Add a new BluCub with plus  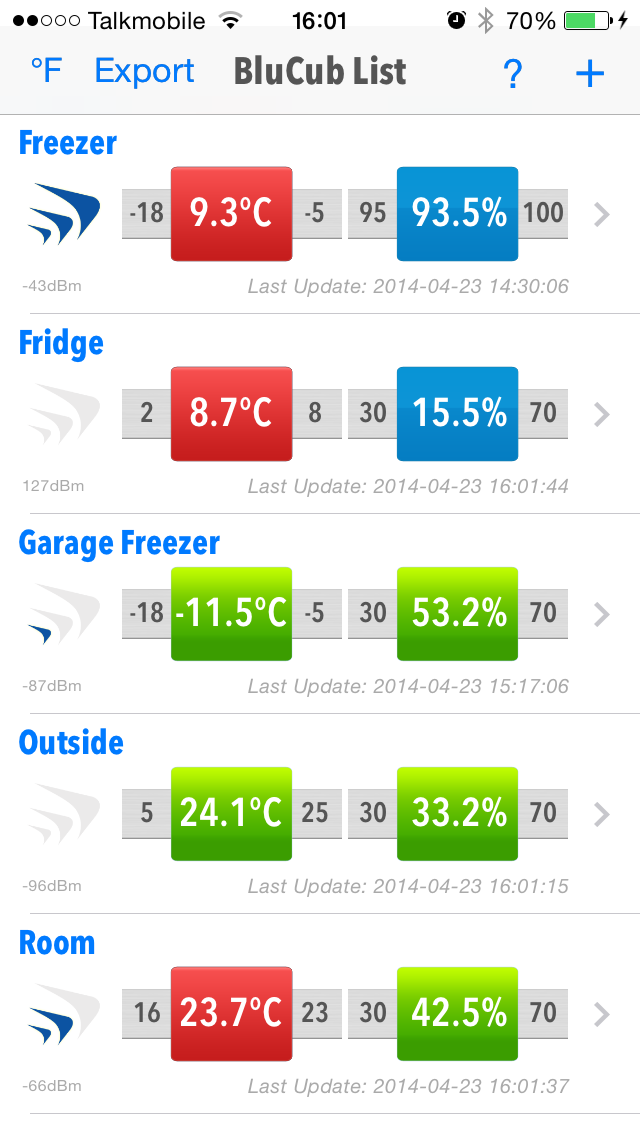(589, 73)
